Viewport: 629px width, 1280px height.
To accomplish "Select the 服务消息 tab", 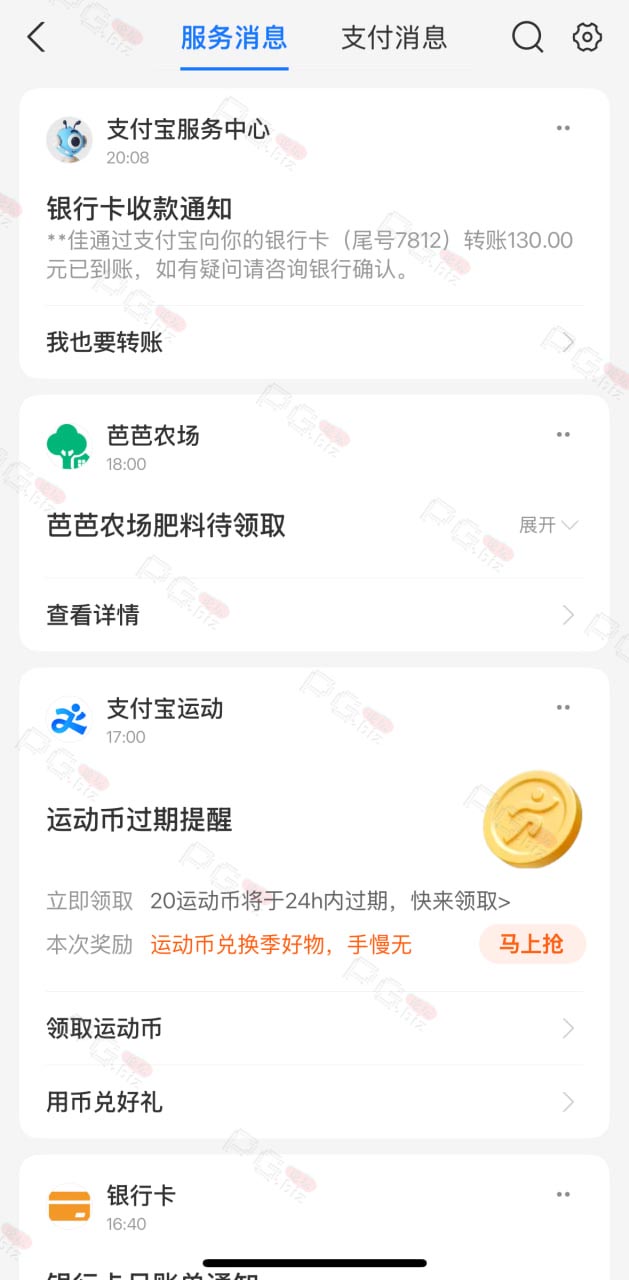I will point(234,38).
